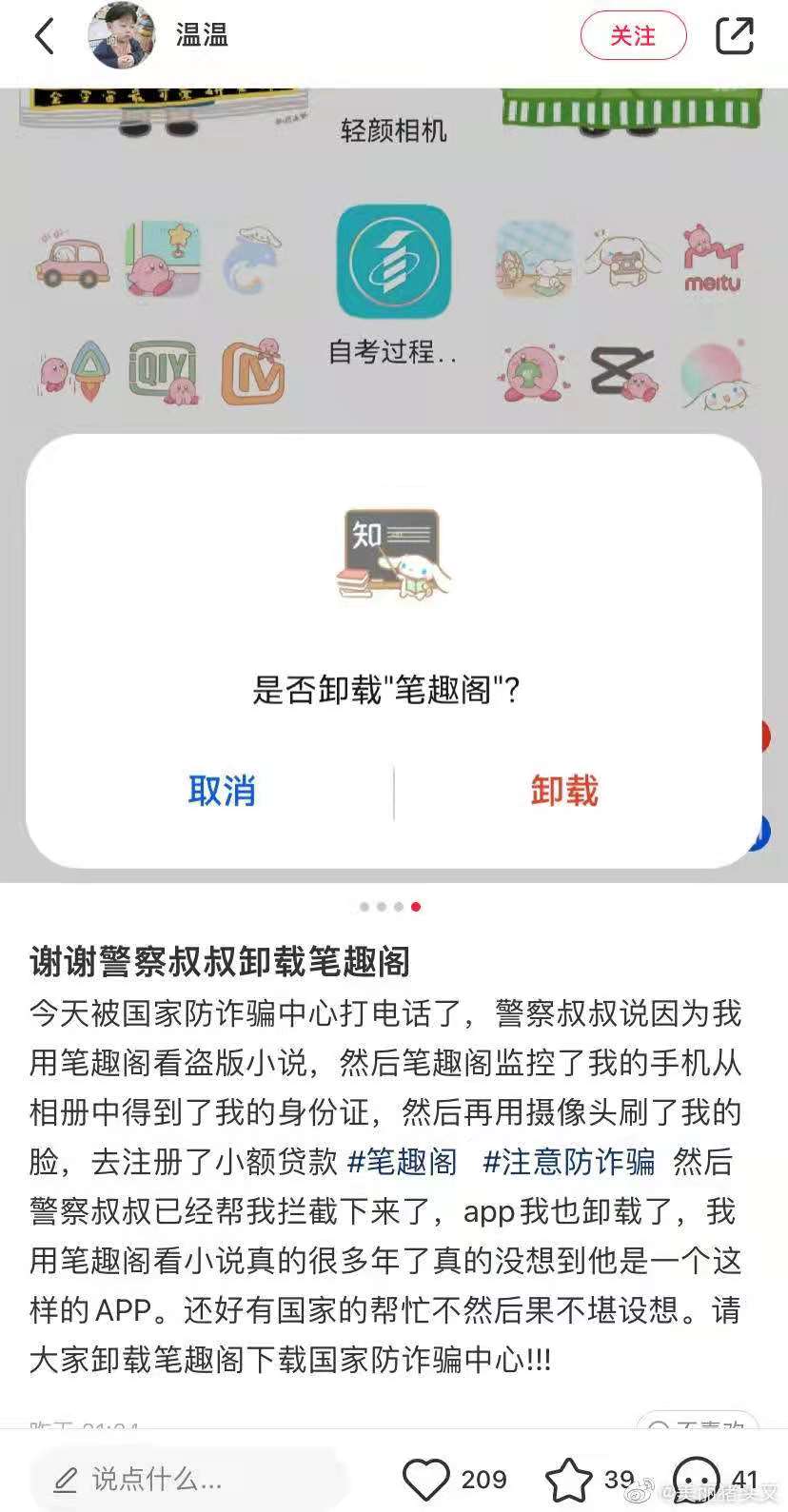Save this post to favorites
The height and width of the screenshot is (1512, 788).
[x=568, y=1480]
